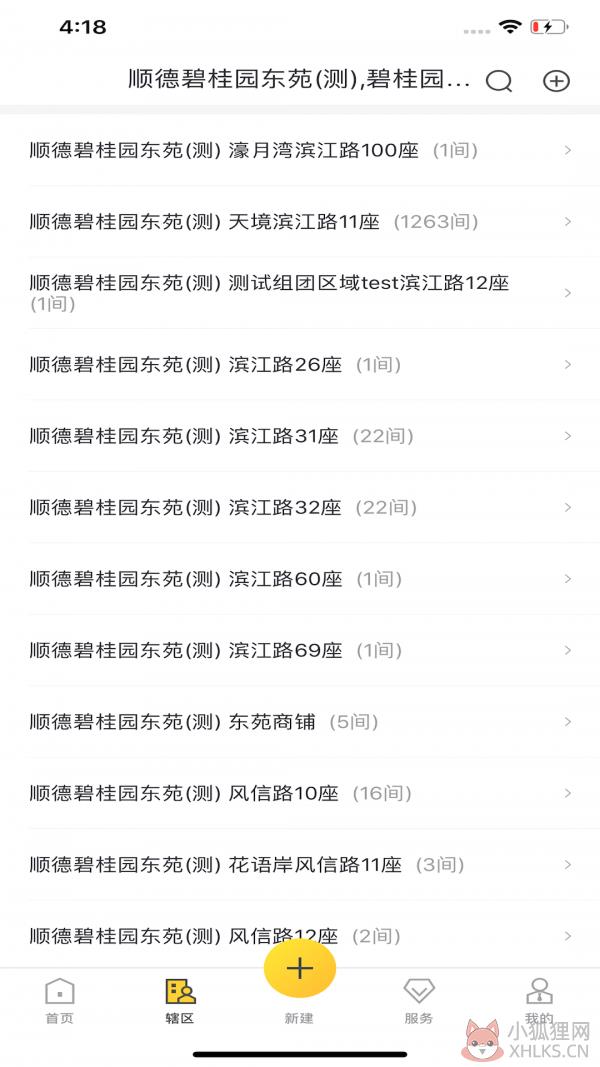Select 花语岸风信路11座 row
This screenshot has height=1067, width=600.
point(300,865)
